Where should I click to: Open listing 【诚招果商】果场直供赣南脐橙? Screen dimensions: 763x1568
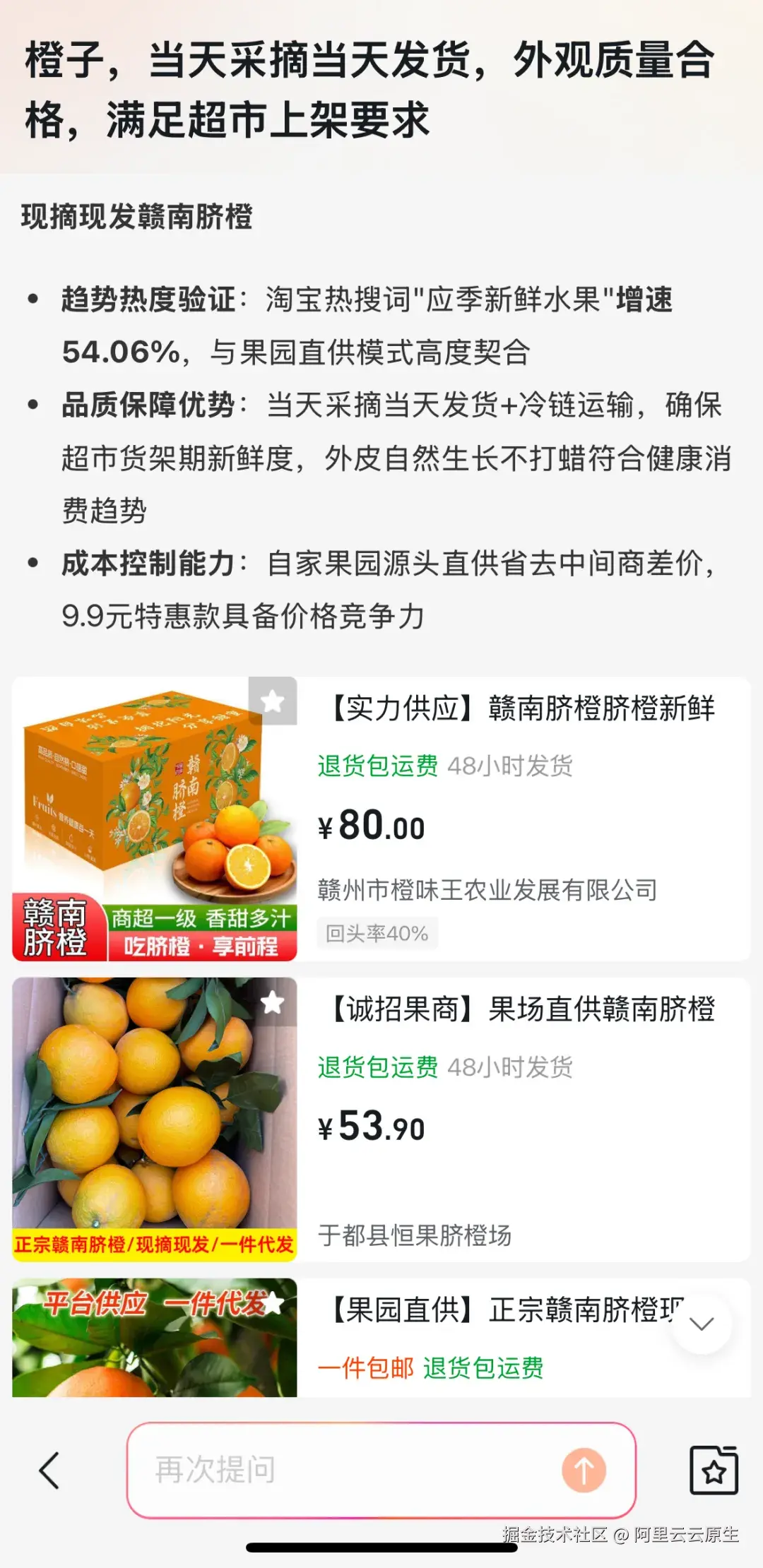click(520, 1010)
